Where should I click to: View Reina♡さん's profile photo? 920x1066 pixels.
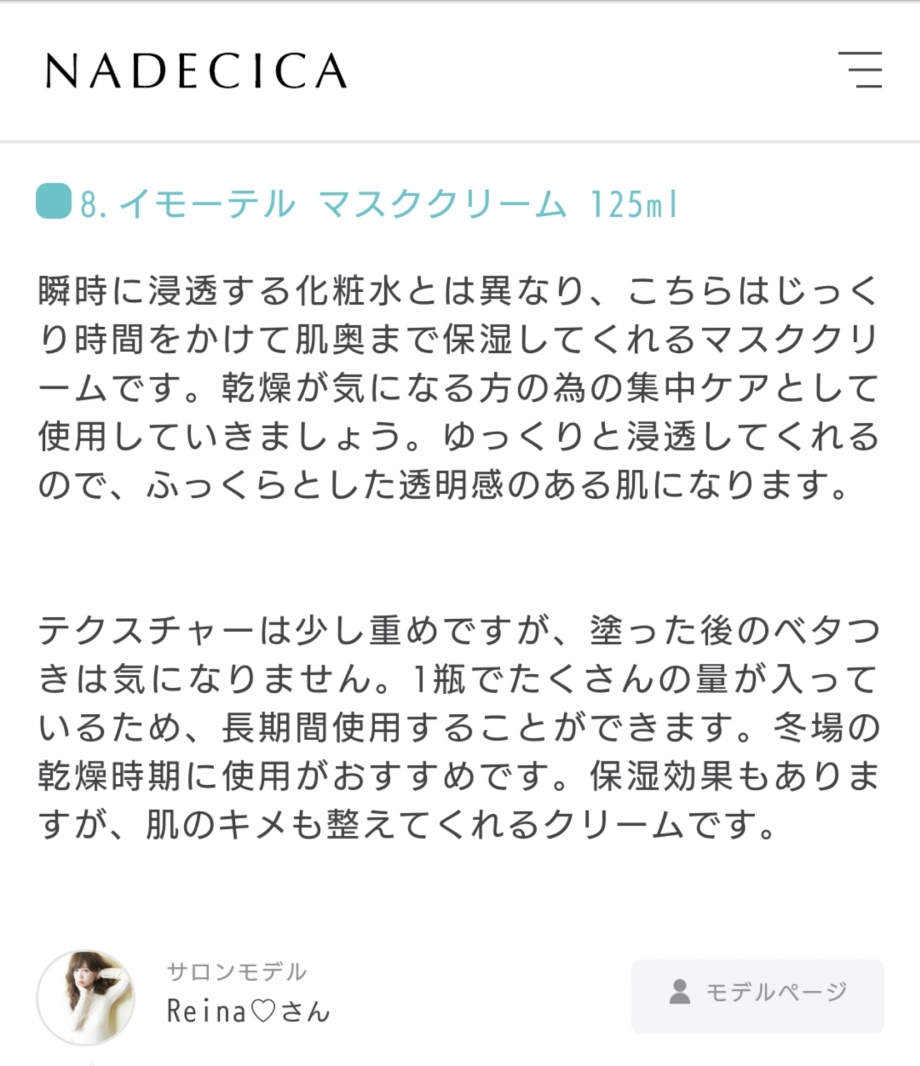85,997
